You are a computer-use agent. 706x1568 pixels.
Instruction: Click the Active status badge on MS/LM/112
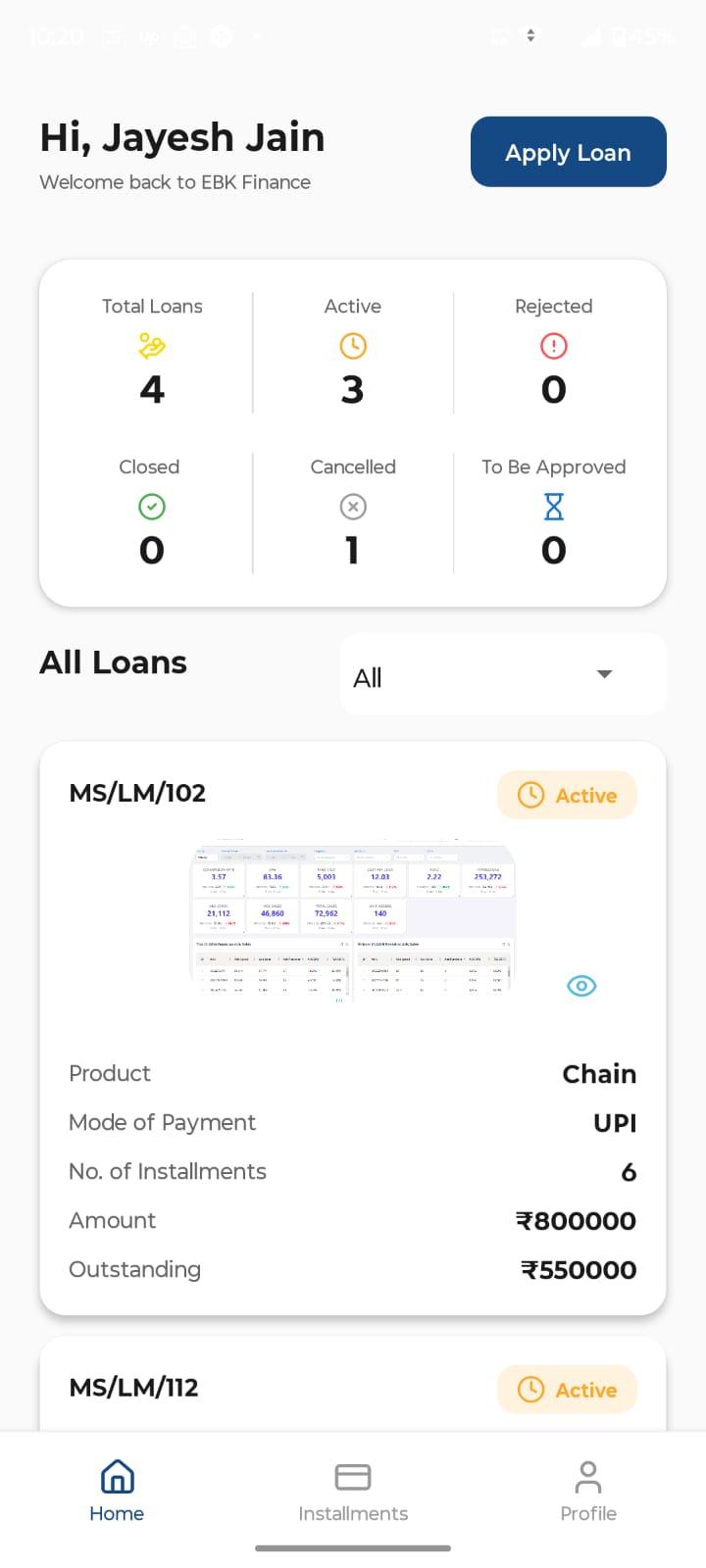567,1390
